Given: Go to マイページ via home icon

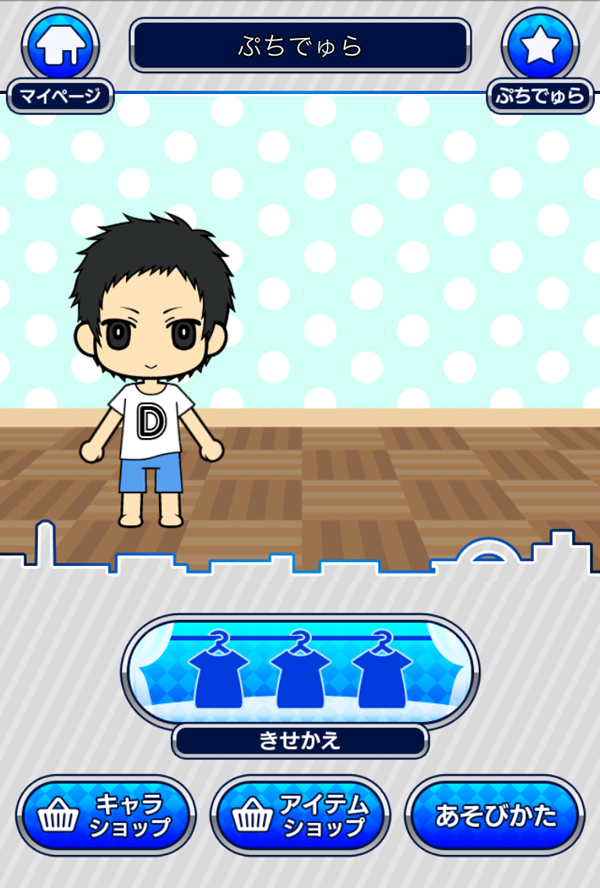Looking at the screenshot, I should pyautogui.click(x=59, y=47).
